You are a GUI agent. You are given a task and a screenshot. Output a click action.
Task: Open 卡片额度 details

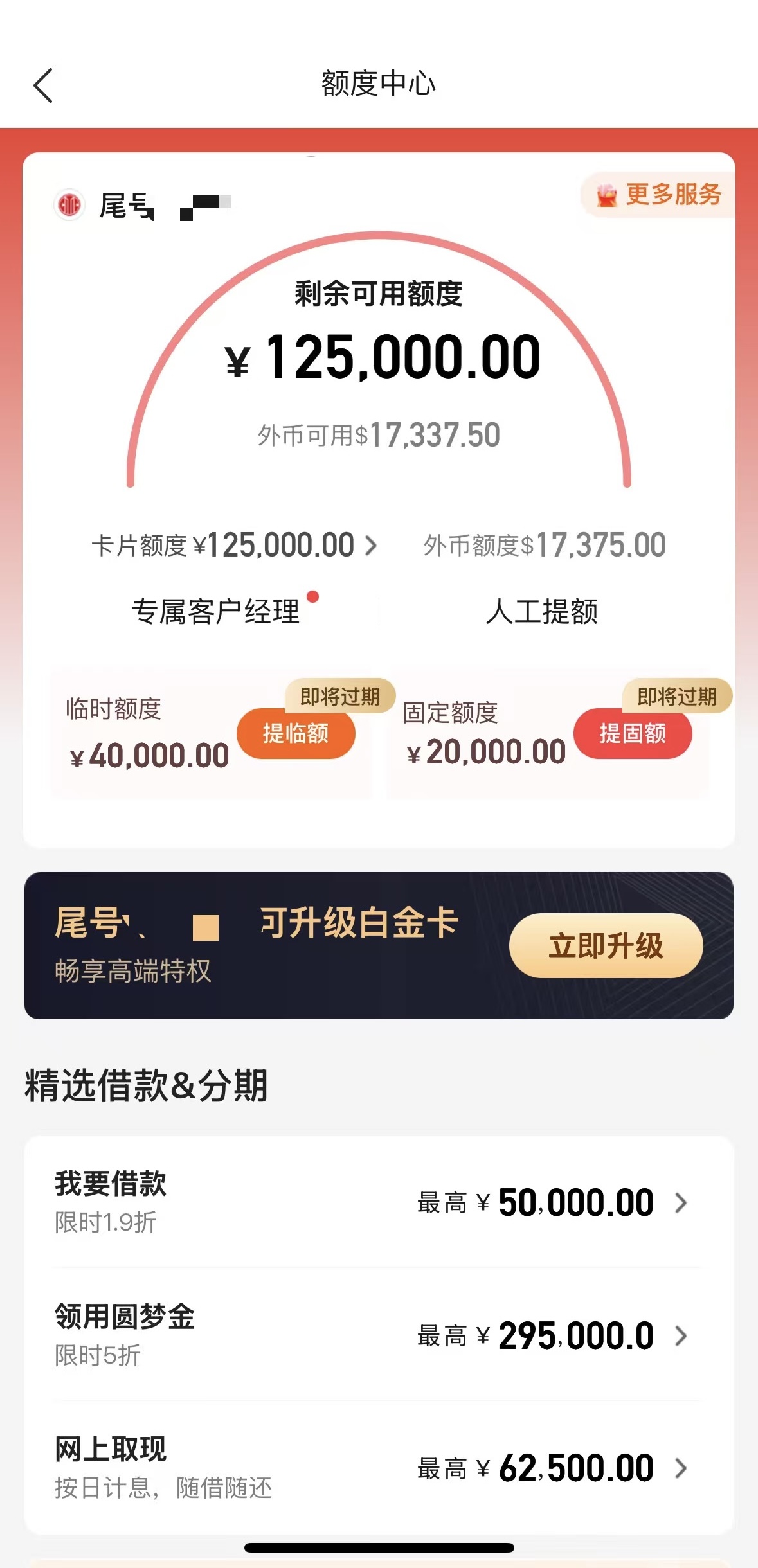[234, 546]
